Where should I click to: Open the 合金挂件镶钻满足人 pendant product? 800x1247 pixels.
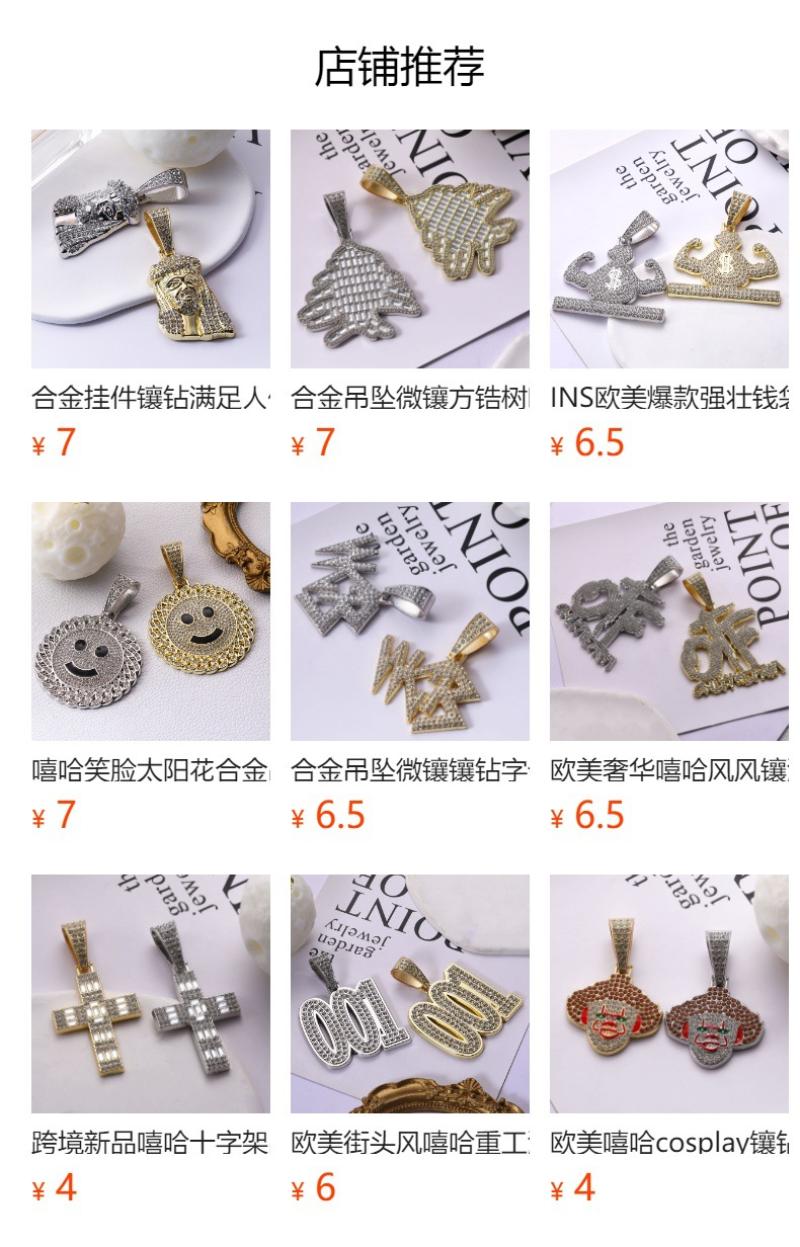[x=150, y=249]
